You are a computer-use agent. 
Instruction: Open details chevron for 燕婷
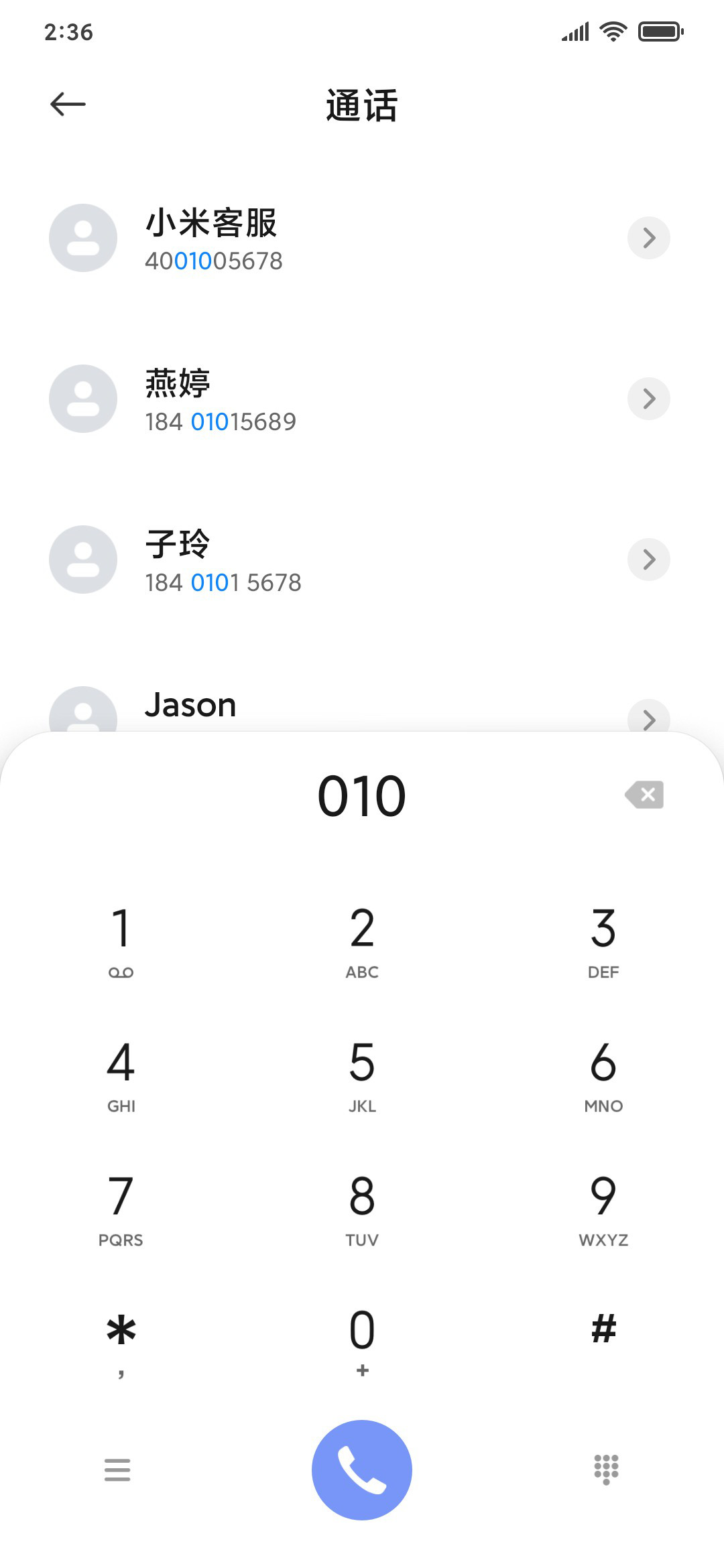649,399
